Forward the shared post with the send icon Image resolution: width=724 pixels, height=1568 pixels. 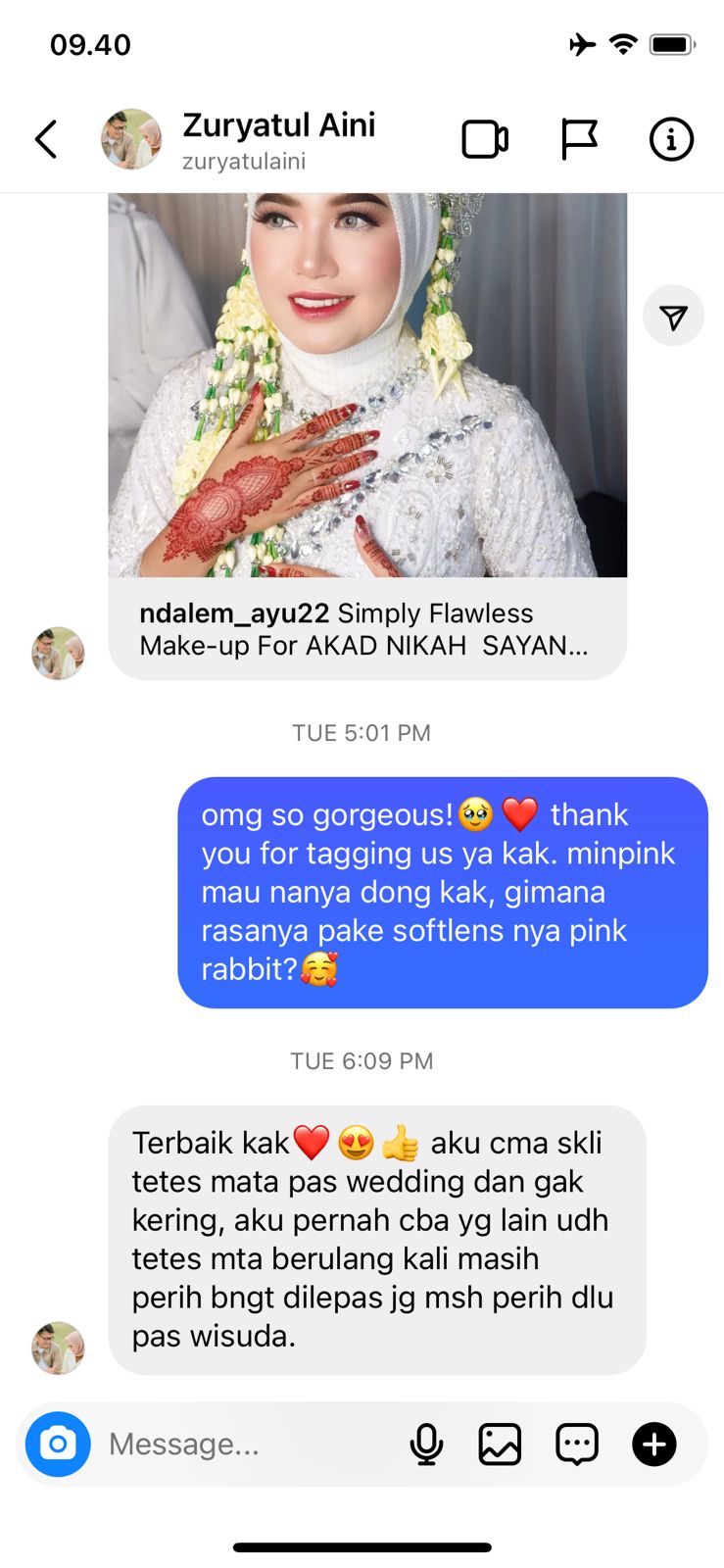click(x=673, y=317)
